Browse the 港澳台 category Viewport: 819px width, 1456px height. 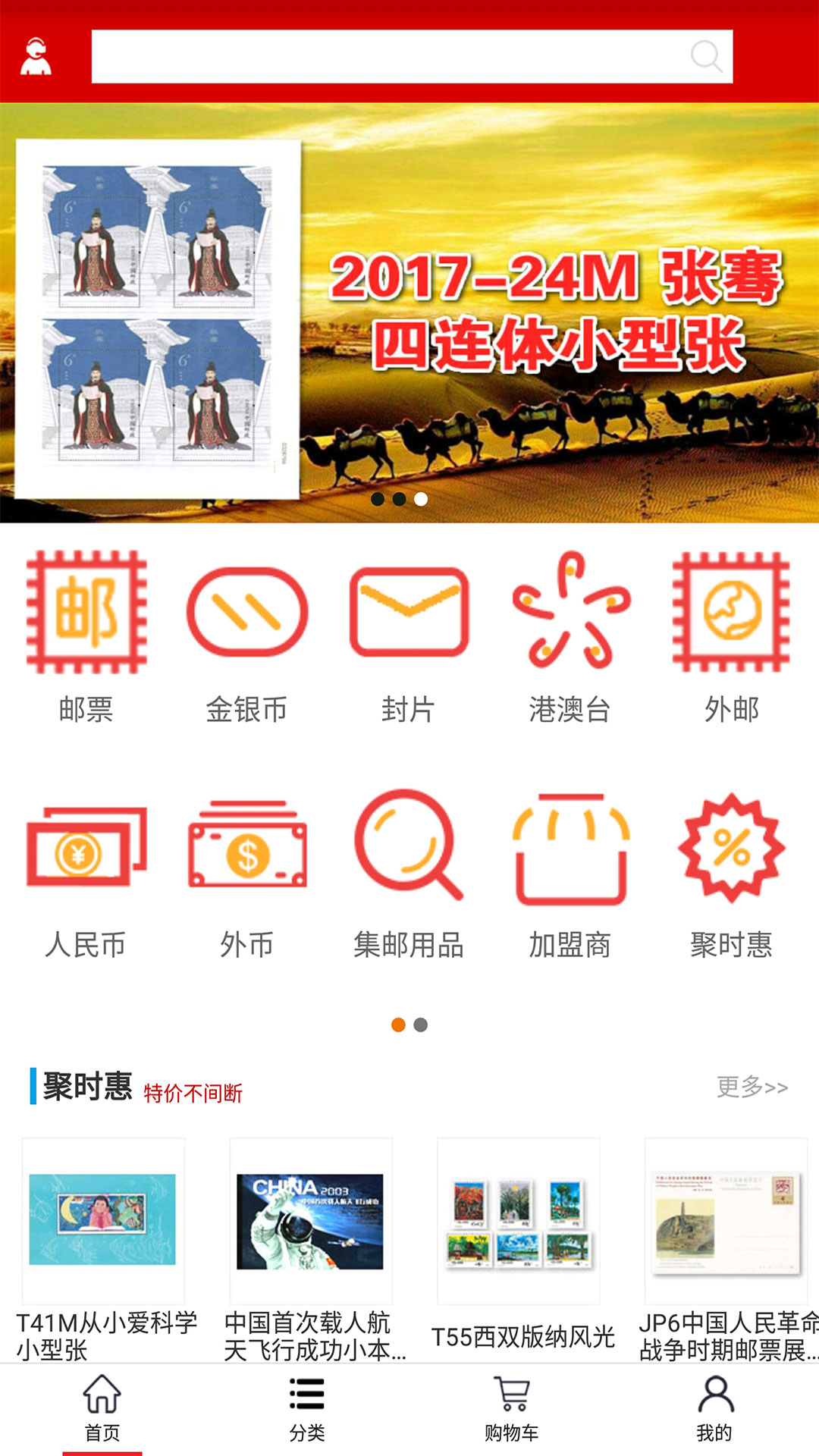coord(570,637)
